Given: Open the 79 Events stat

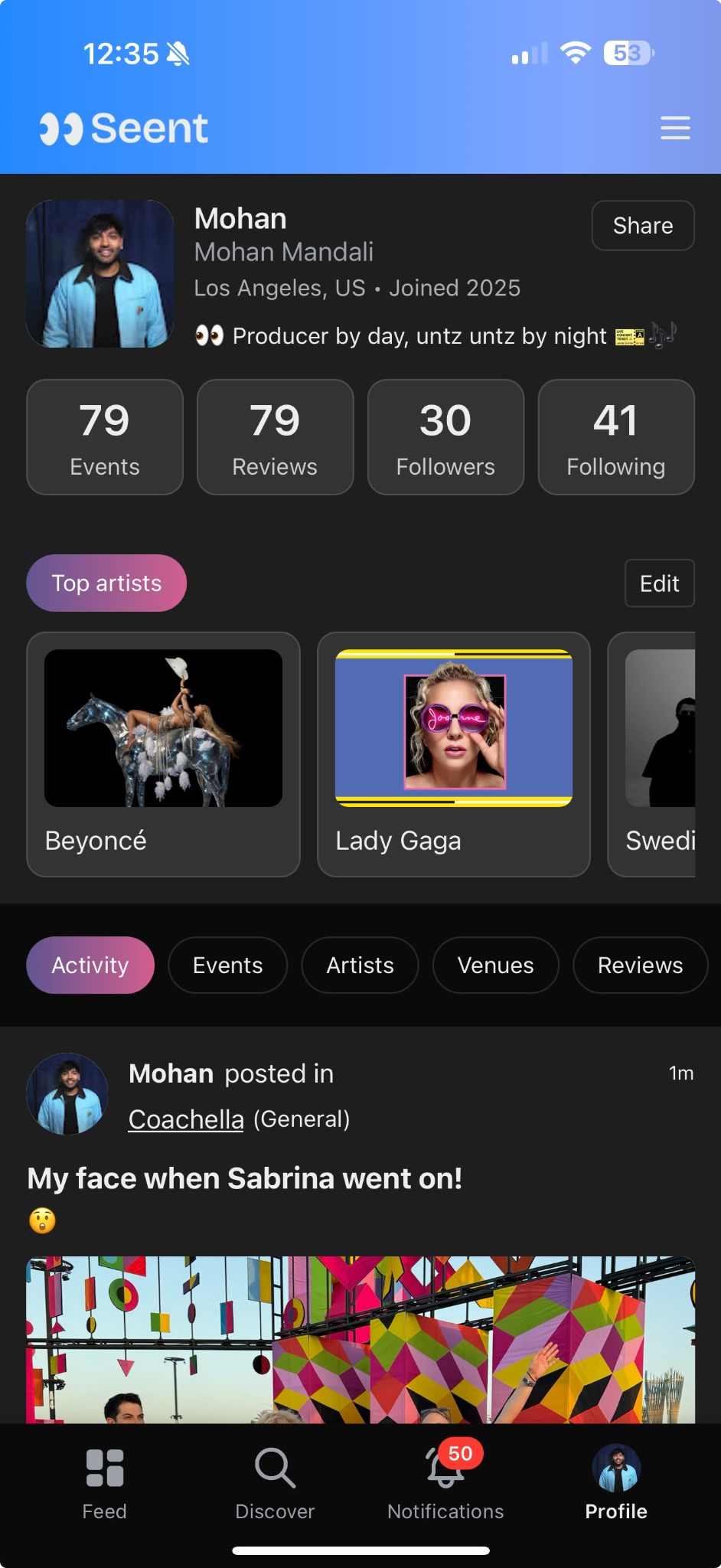Looking at the screenshot, I should 104,436.
